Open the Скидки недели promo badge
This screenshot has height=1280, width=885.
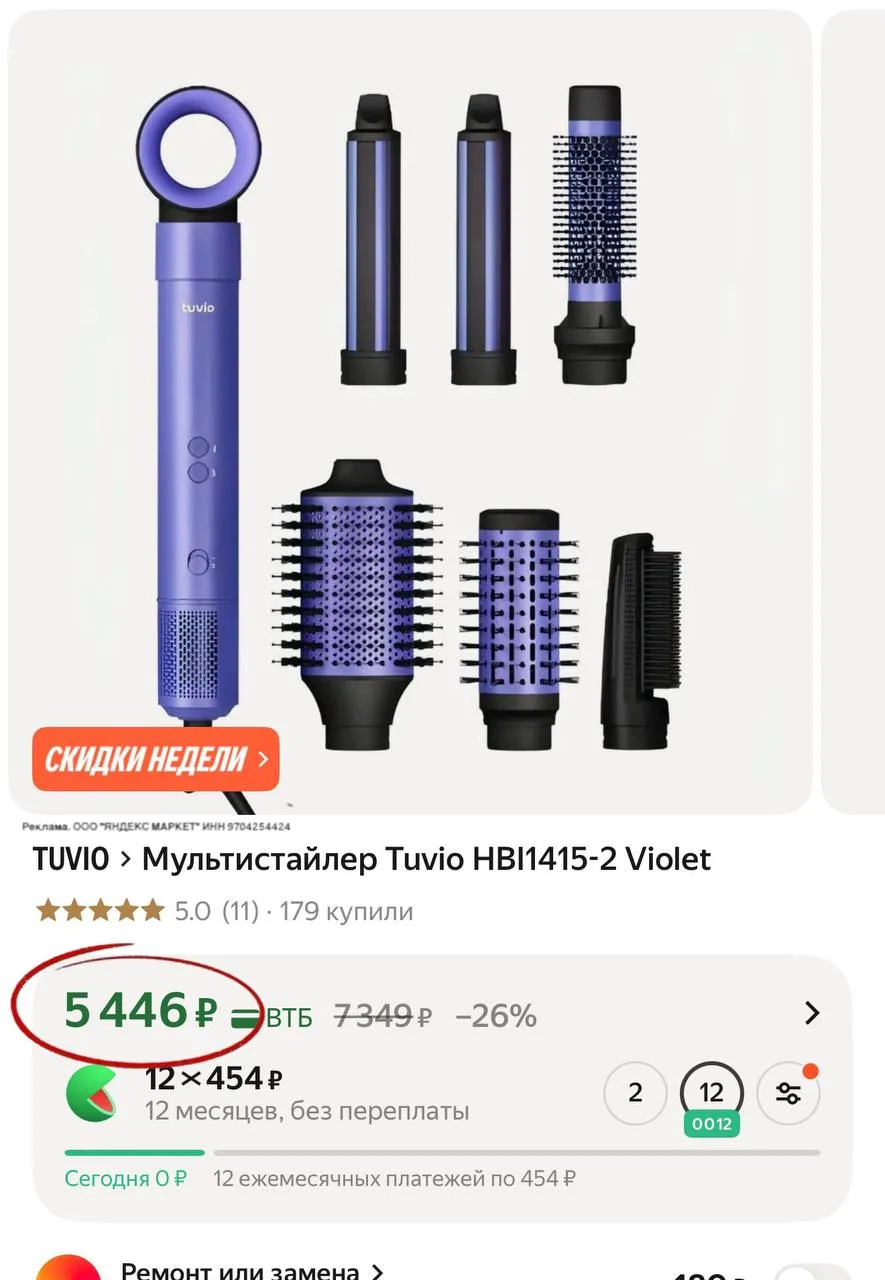coord(155,759)
